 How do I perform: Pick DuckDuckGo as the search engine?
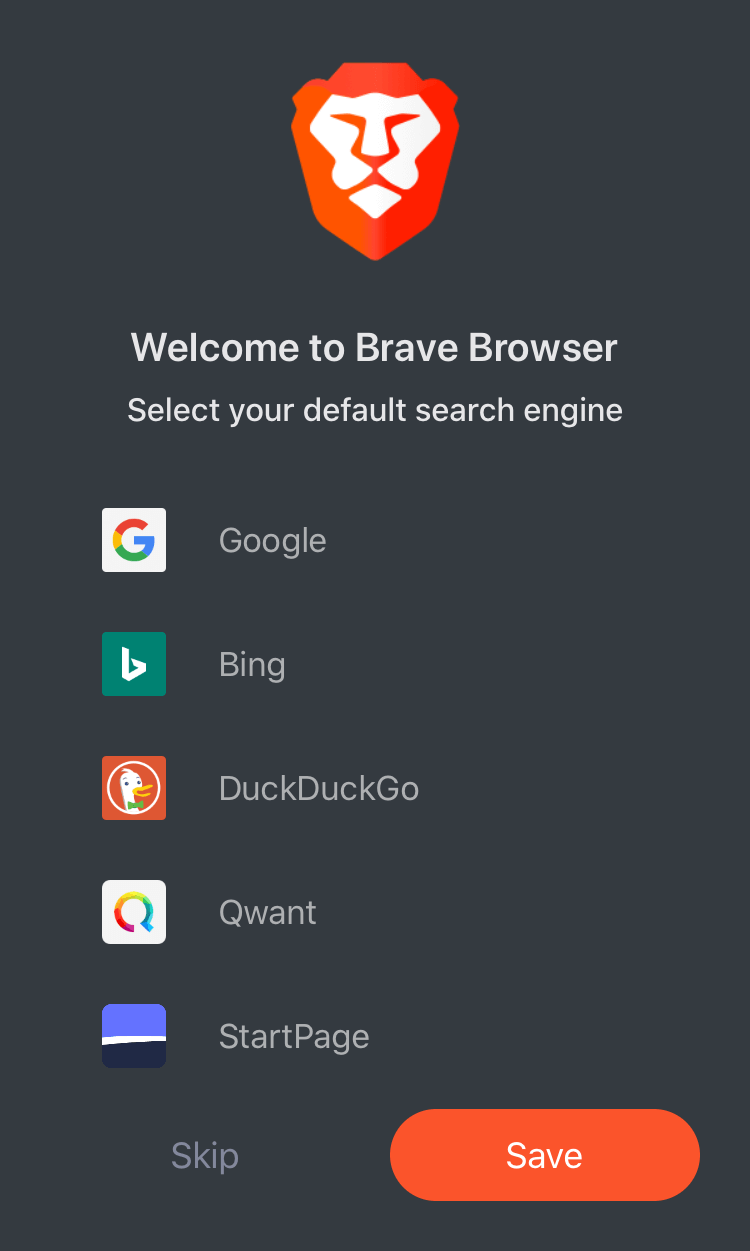click(x=375, y=788)
